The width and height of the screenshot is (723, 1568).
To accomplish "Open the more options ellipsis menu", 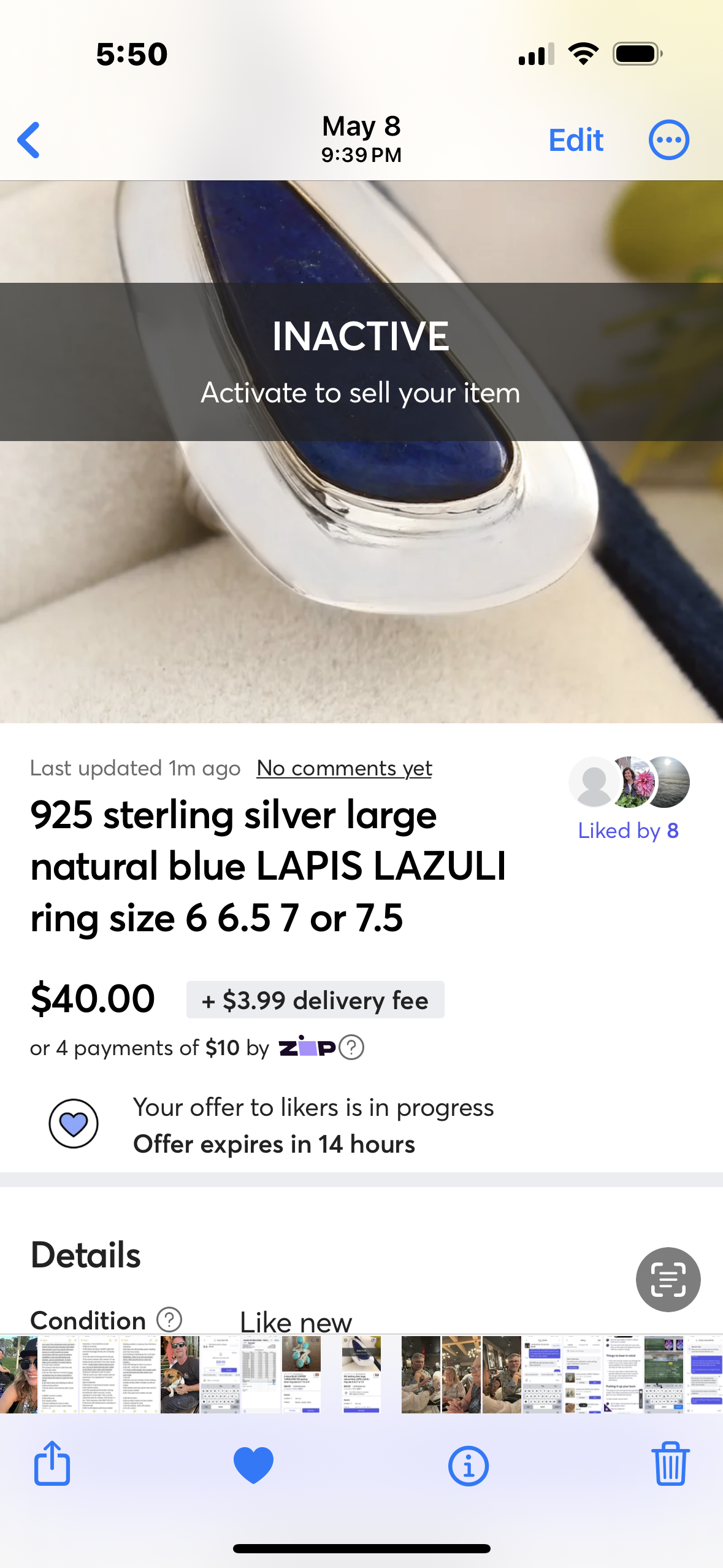I will pos(668,140).
